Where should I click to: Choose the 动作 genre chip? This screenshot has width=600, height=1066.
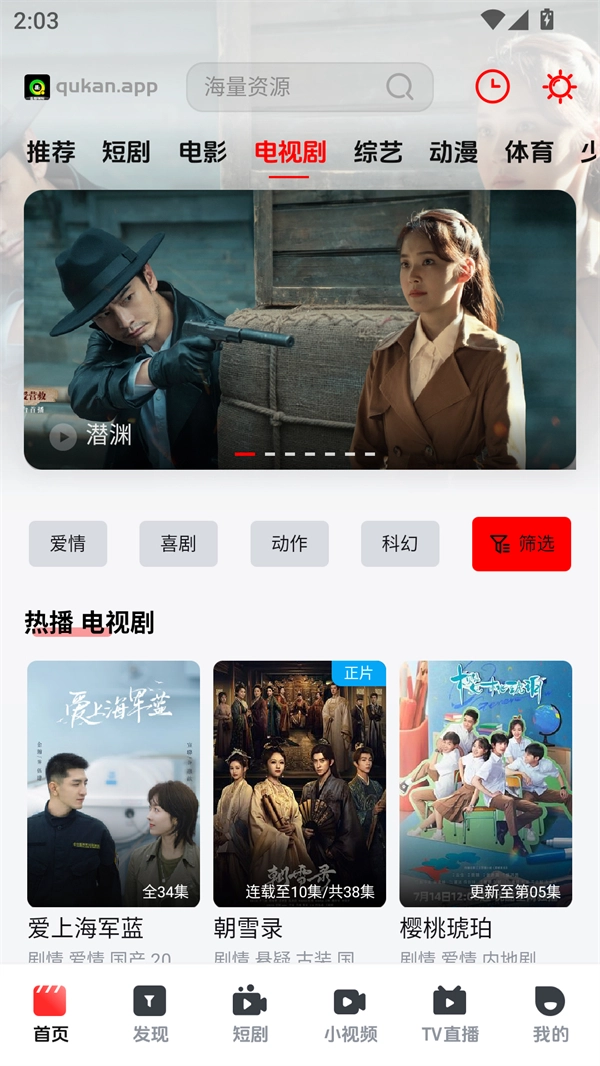point(289,544)
